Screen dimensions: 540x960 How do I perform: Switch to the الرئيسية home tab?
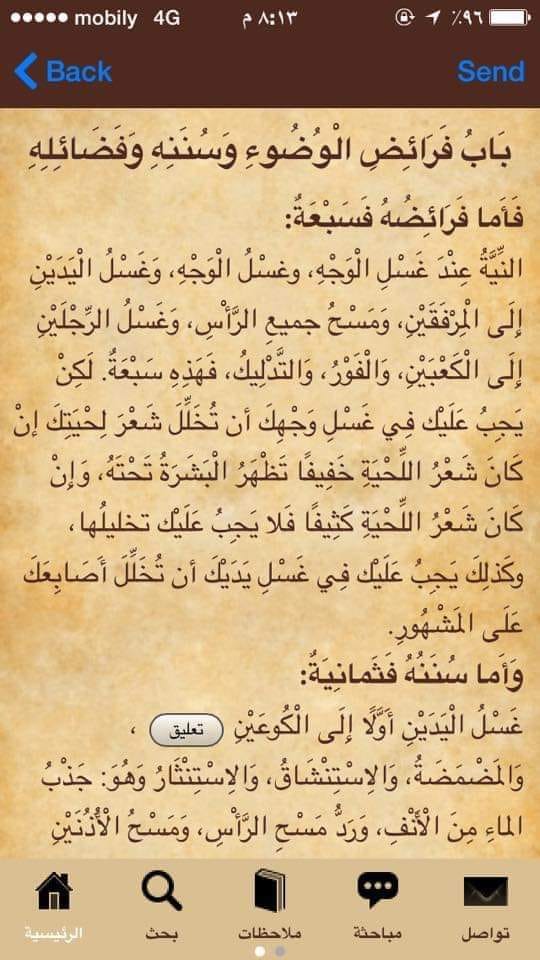coord(54,904)
